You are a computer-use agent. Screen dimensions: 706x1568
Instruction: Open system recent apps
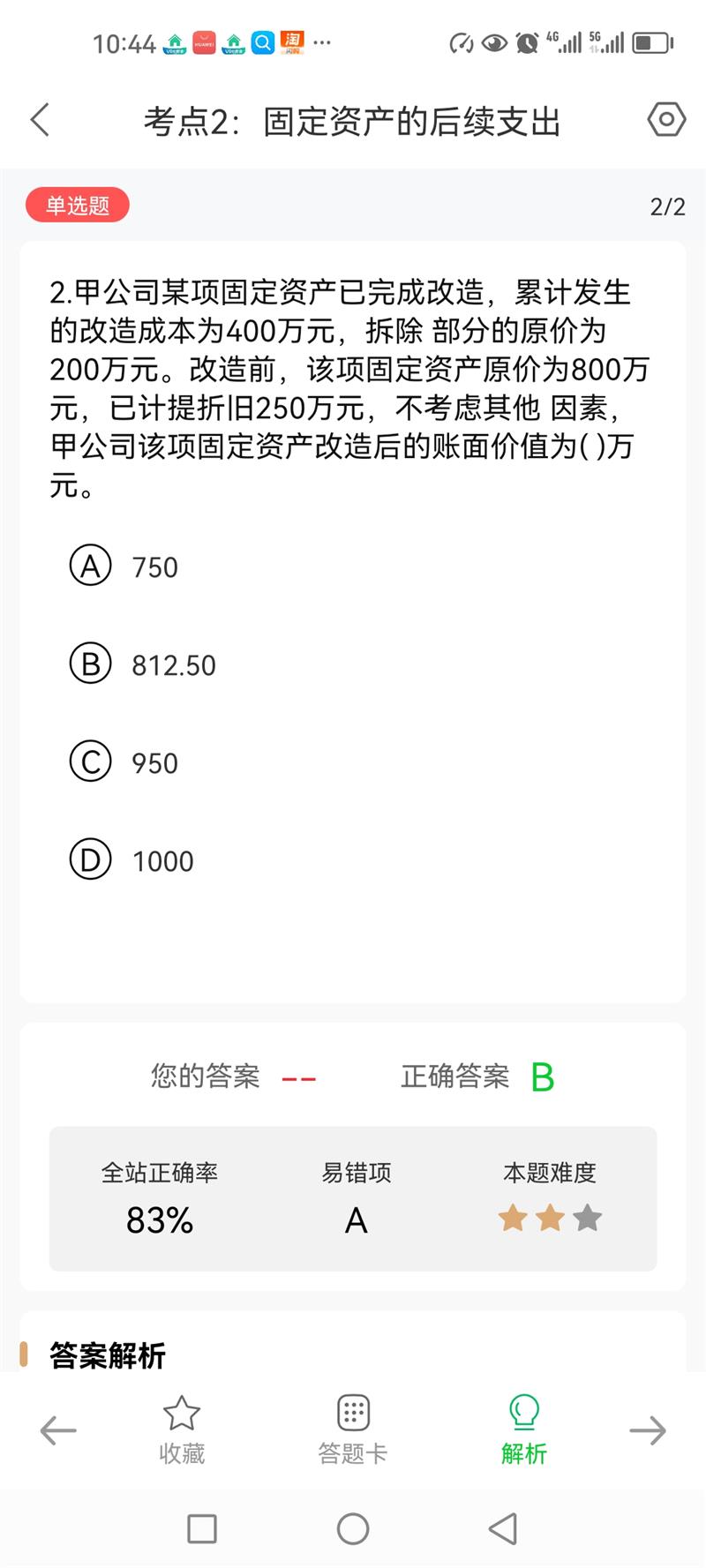pos(202,1529)
